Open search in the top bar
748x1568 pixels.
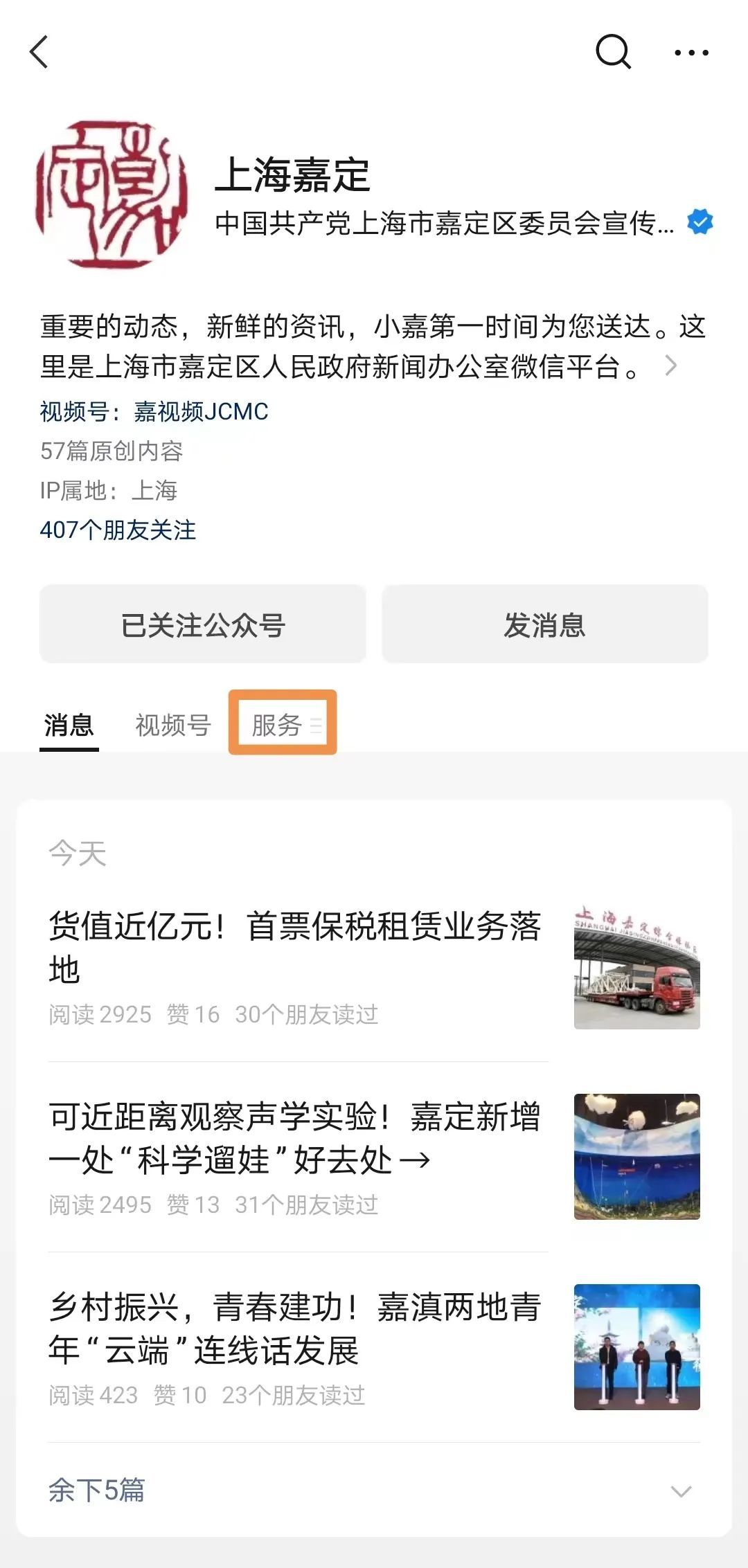[x=613, y=52]
